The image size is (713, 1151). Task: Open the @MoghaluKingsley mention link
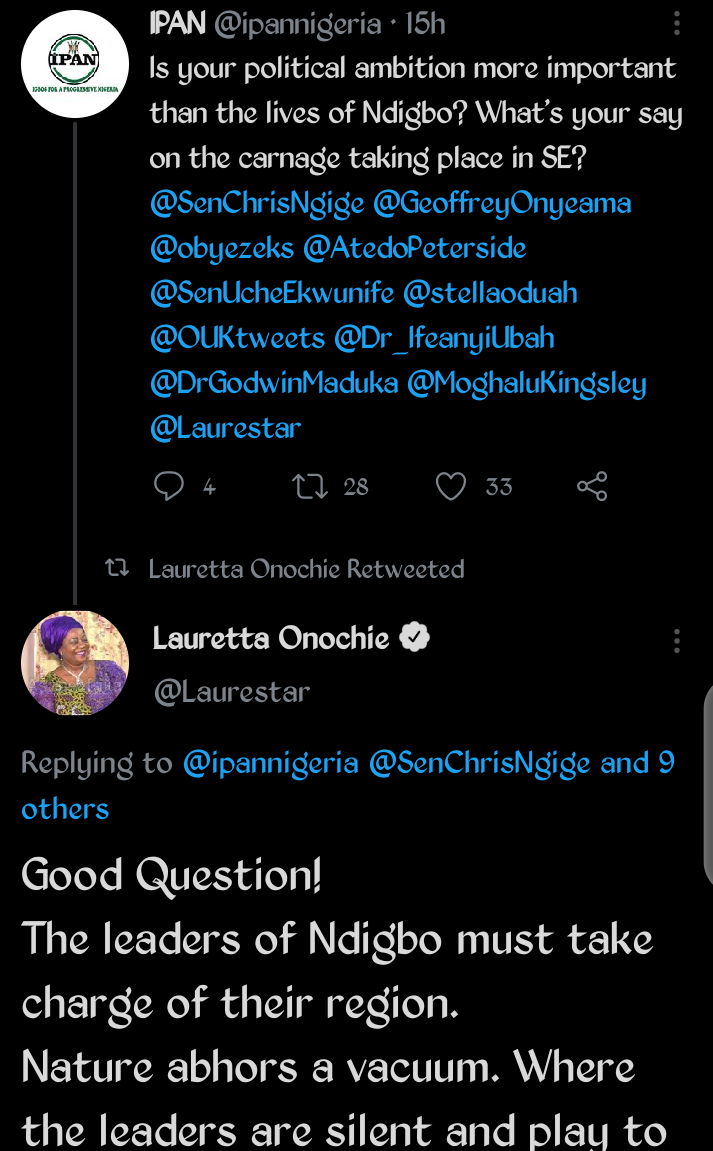point(526,383)
